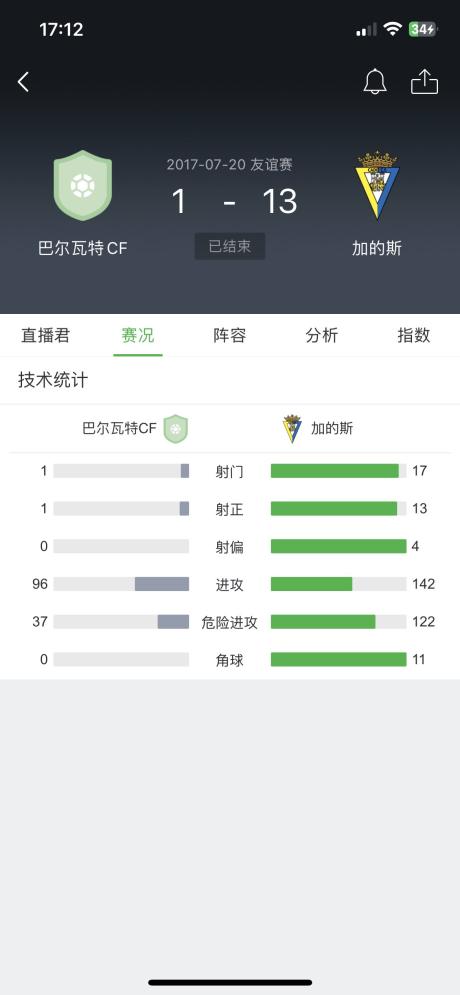Open the notification bell for this match

pyautogui.click(x=374, y=82)
